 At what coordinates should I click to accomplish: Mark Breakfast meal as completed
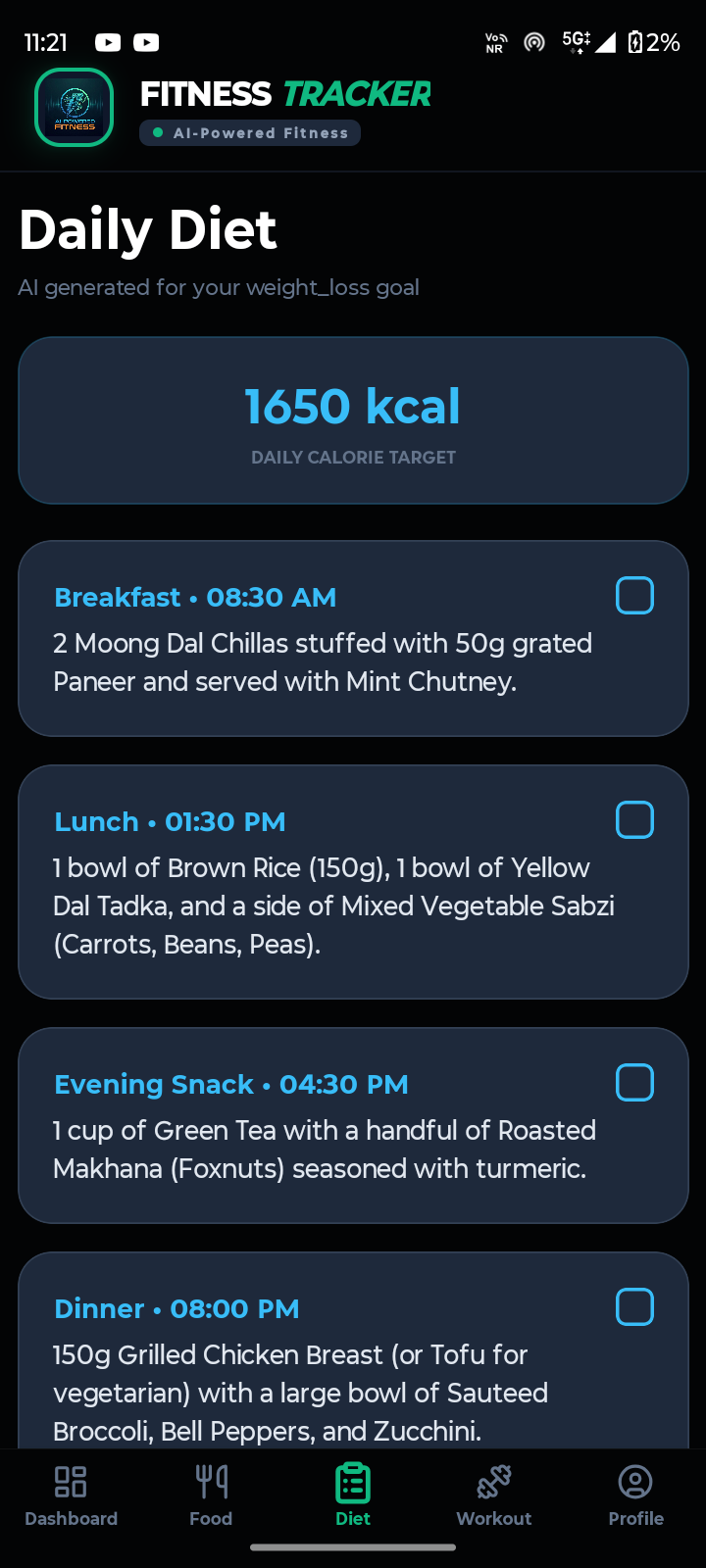click(634, 596)
